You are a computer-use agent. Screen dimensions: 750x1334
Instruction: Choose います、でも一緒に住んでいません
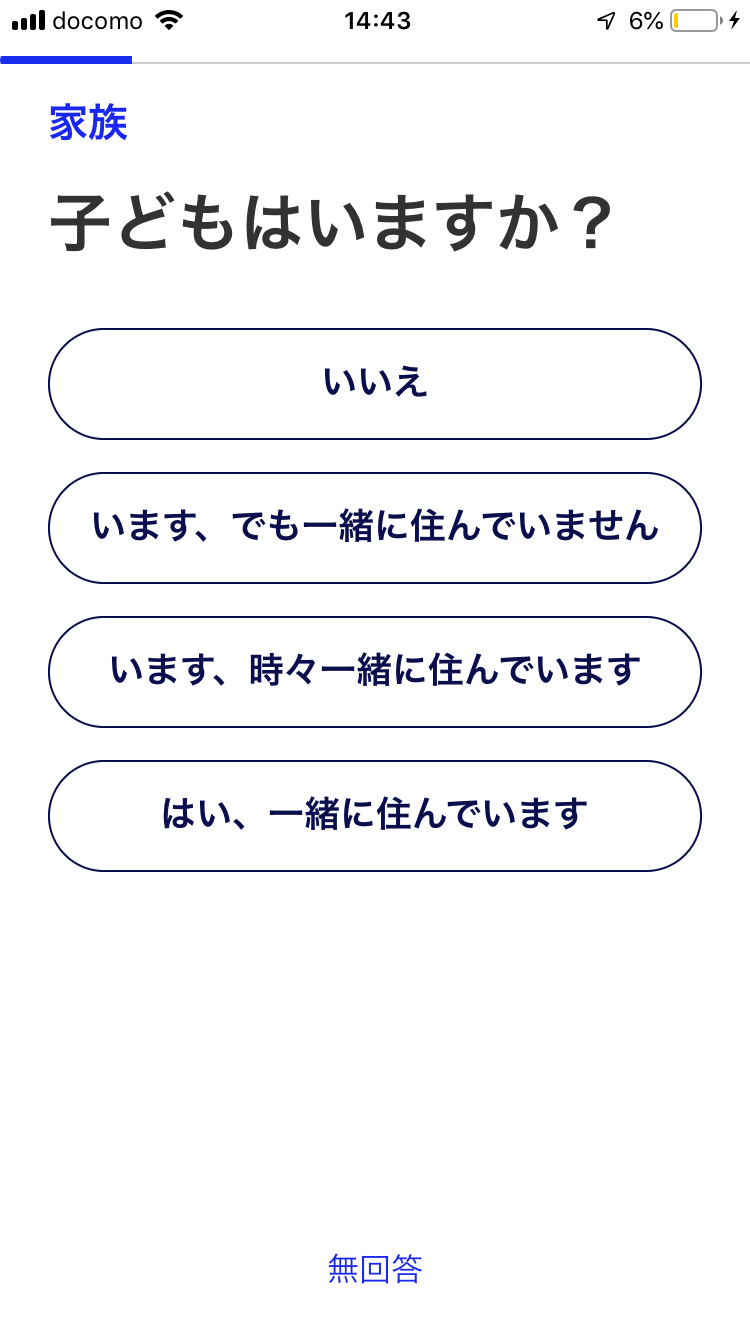(x=375, y=528)
